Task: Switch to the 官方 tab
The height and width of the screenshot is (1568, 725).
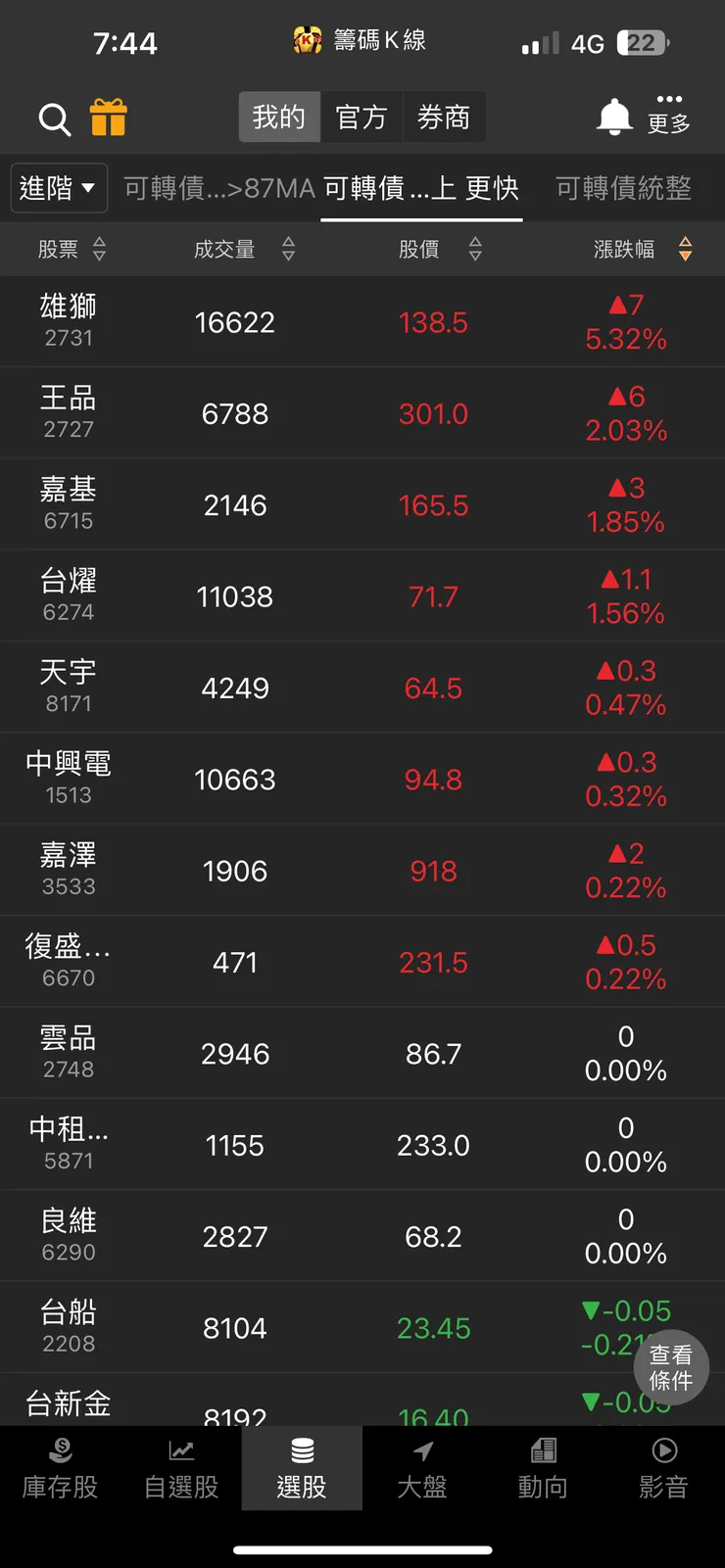Action: (362, 117)
